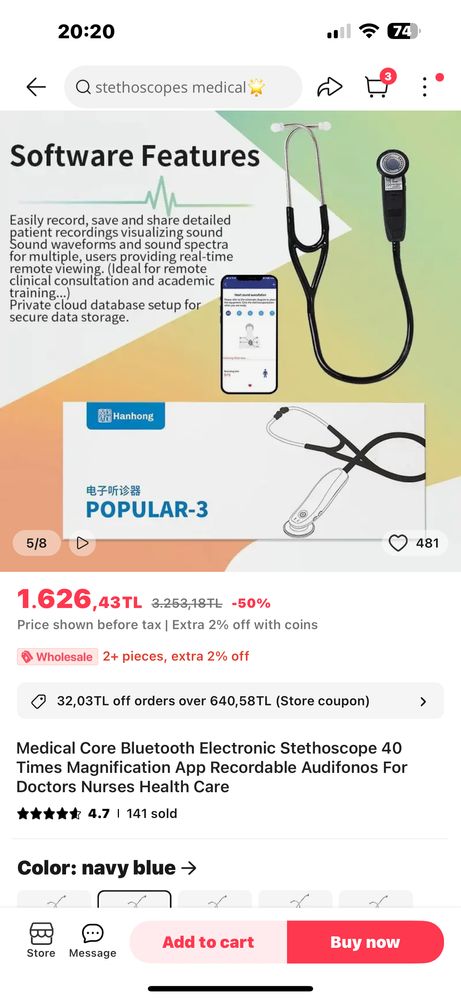This screenshot has width=461, height=1000.
Task: Visit the Store page
Action: click(41, 941)
